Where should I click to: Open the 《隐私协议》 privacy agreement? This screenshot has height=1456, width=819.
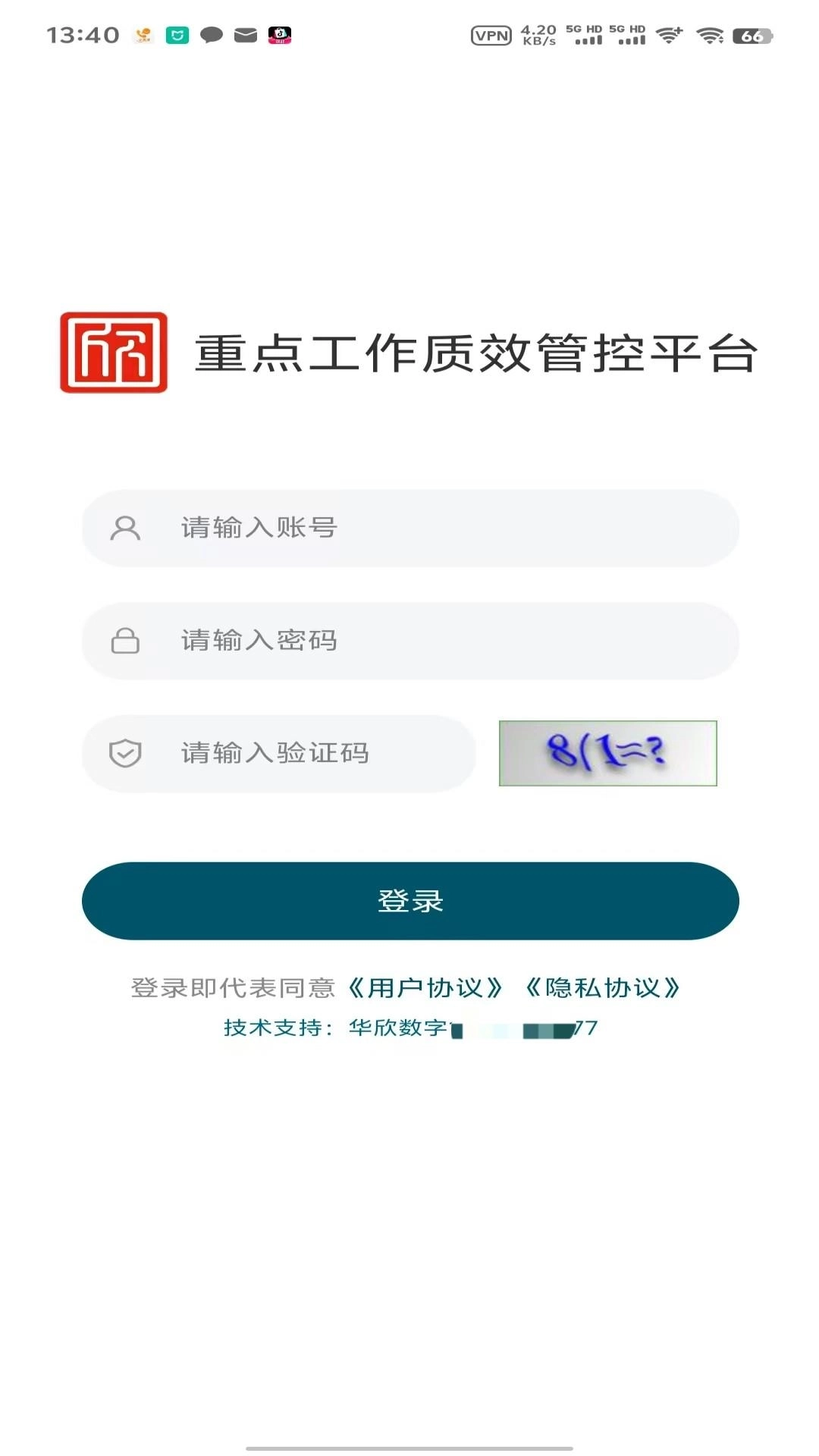point(605,987)
